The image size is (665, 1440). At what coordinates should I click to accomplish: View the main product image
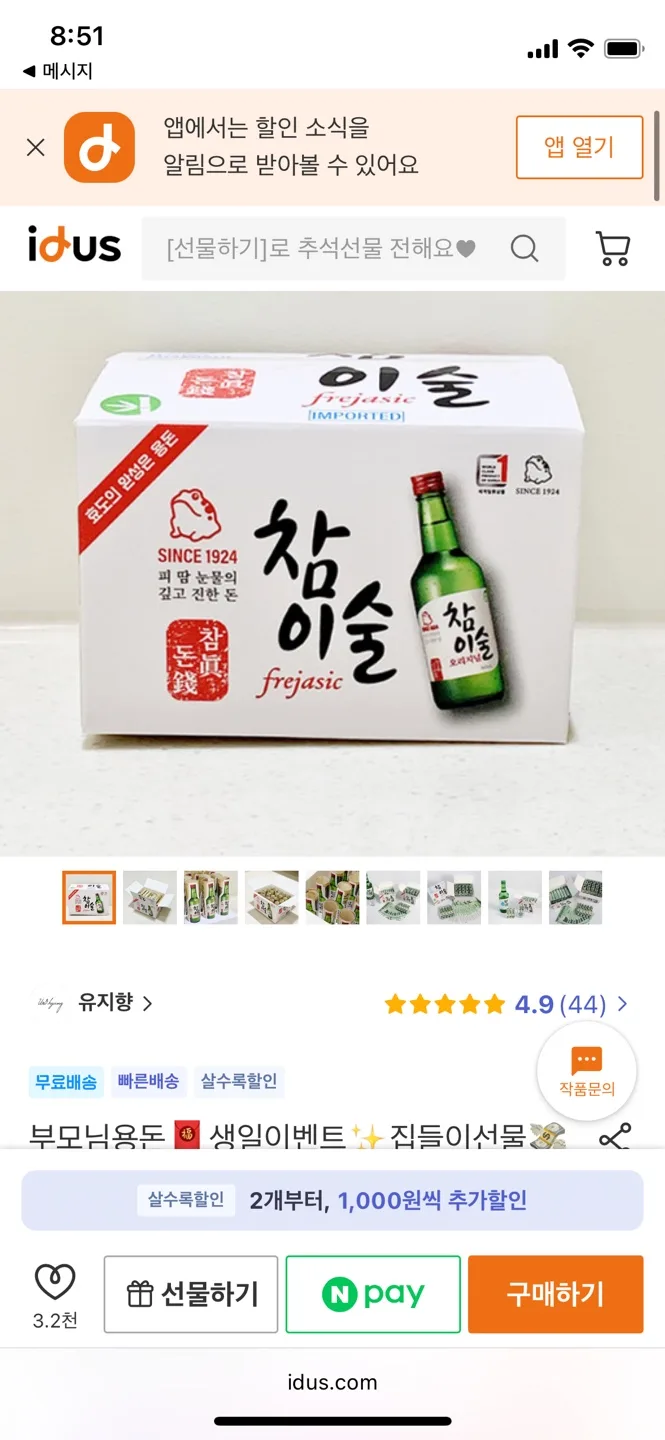point(332,572)
